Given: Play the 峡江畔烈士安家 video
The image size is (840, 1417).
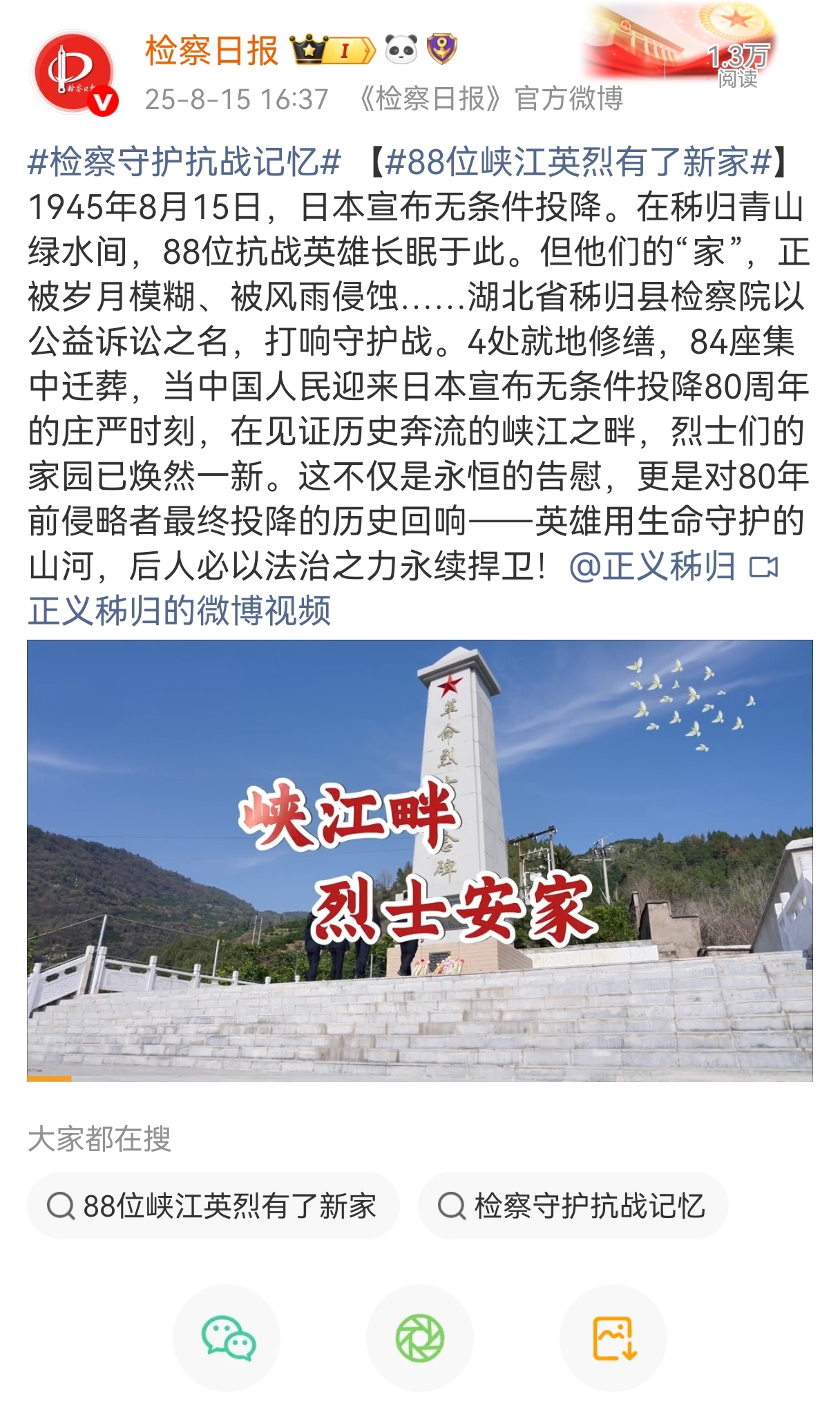Looking at the screenshot, I should (419, 860).
